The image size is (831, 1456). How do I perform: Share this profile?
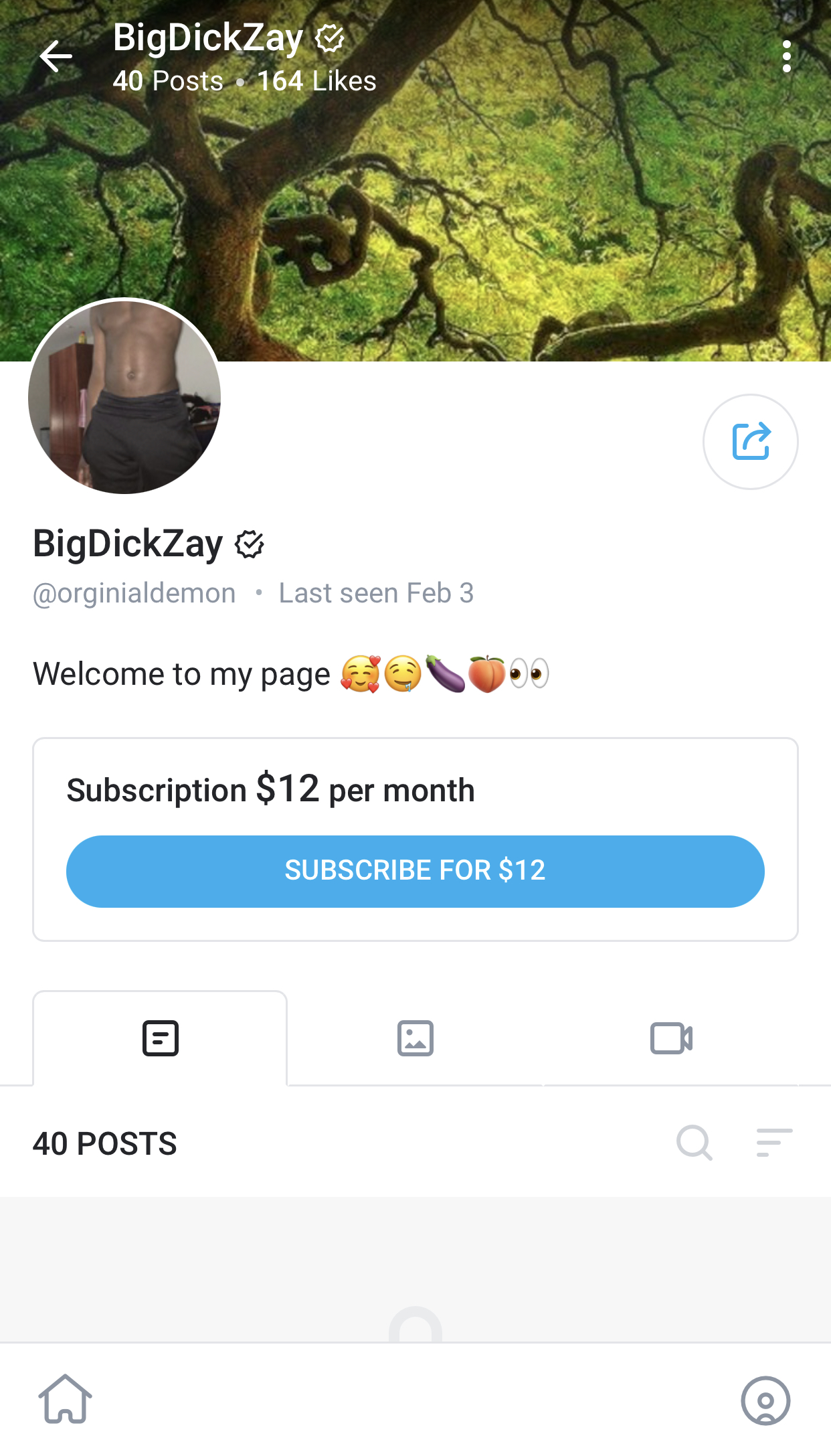click(750, 442)
